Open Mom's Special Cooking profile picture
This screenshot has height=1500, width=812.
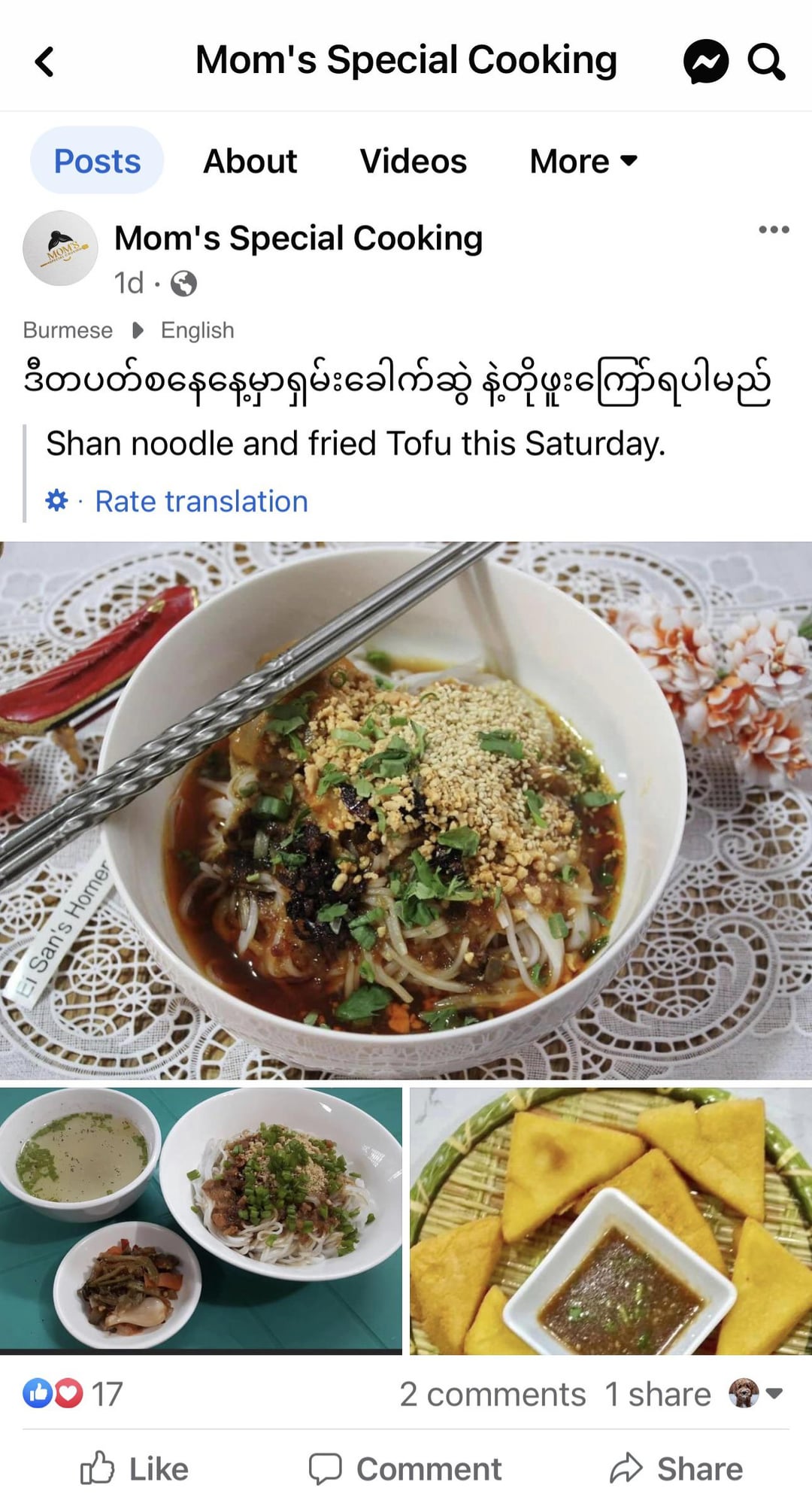[60, 248]
